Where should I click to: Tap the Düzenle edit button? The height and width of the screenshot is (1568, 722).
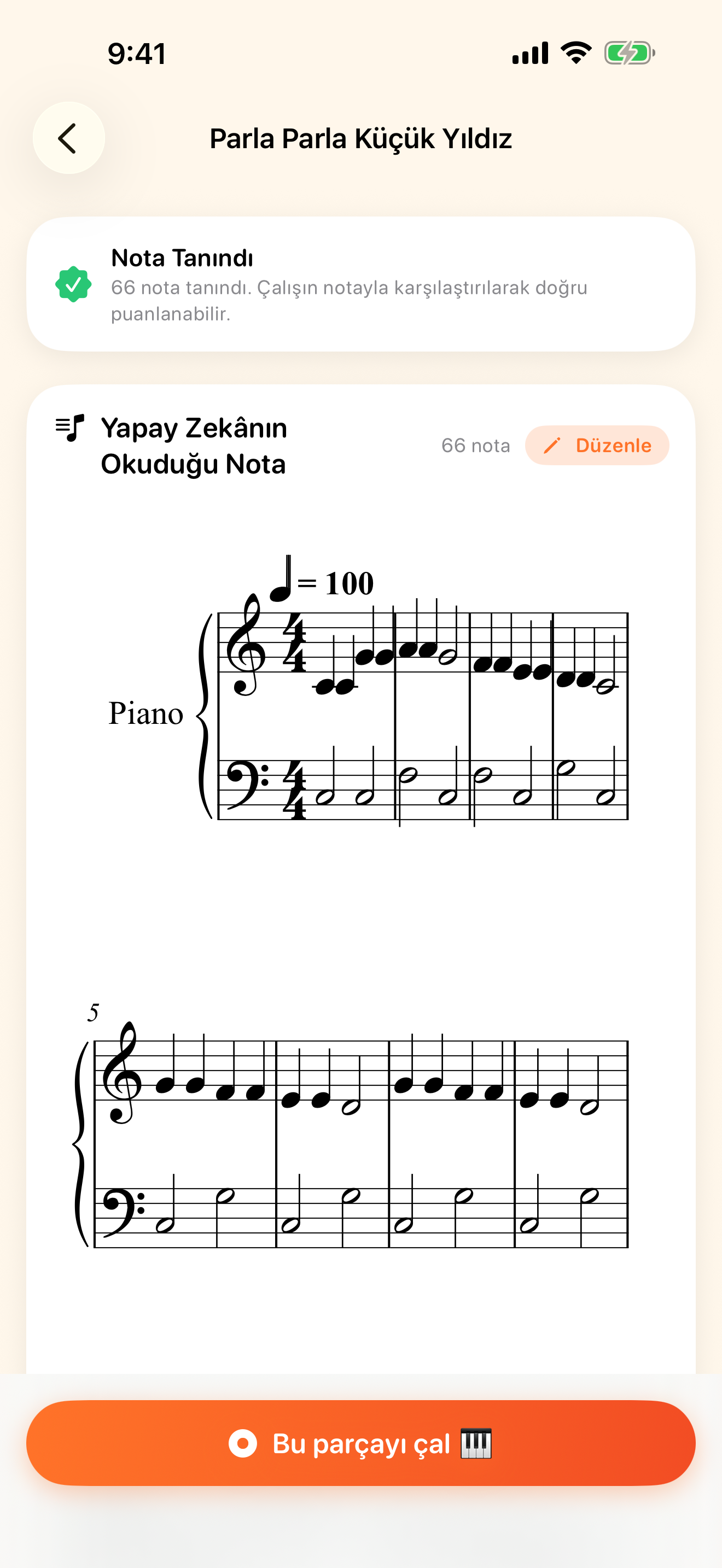point(597,446)
